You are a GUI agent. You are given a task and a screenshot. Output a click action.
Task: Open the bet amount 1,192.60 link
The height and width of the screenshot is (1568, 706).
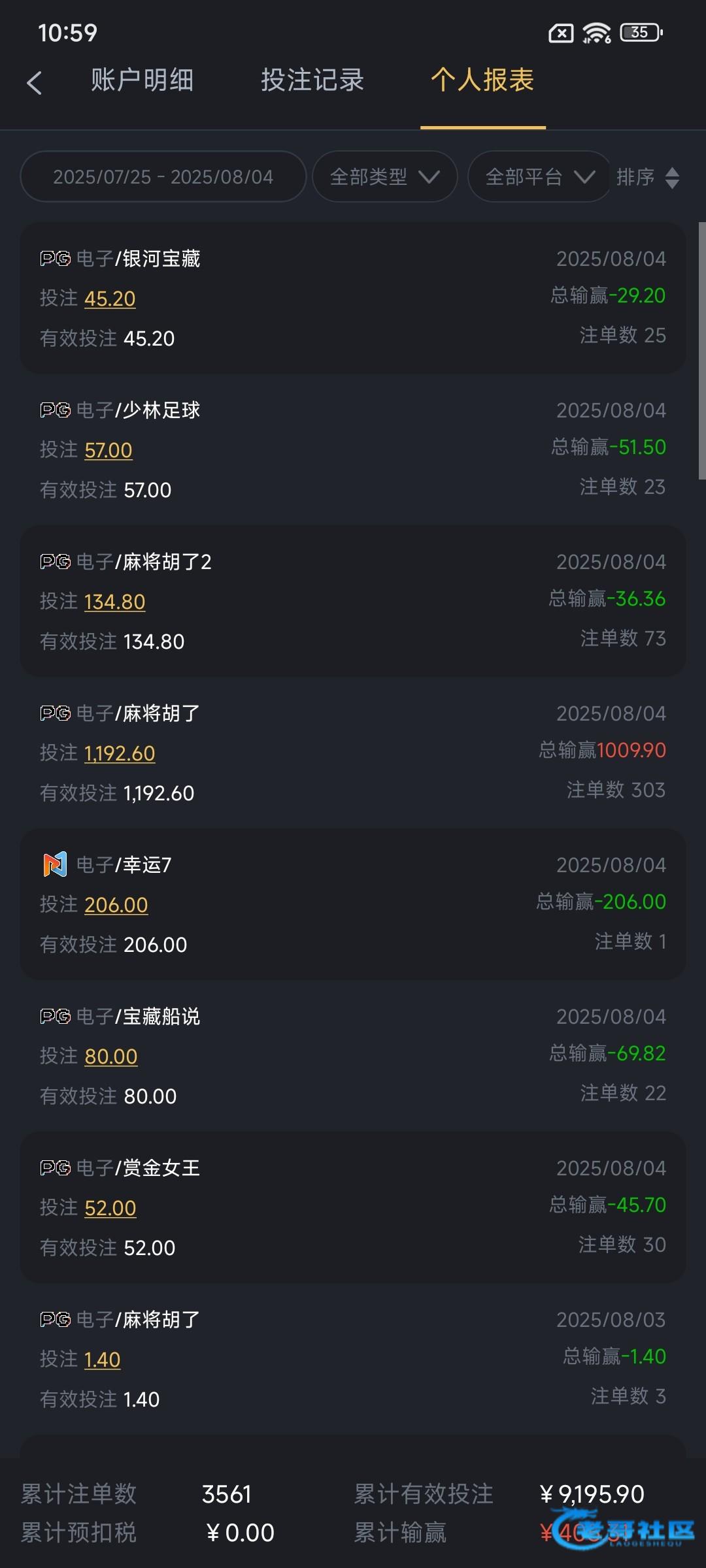[x=120, y=753]
